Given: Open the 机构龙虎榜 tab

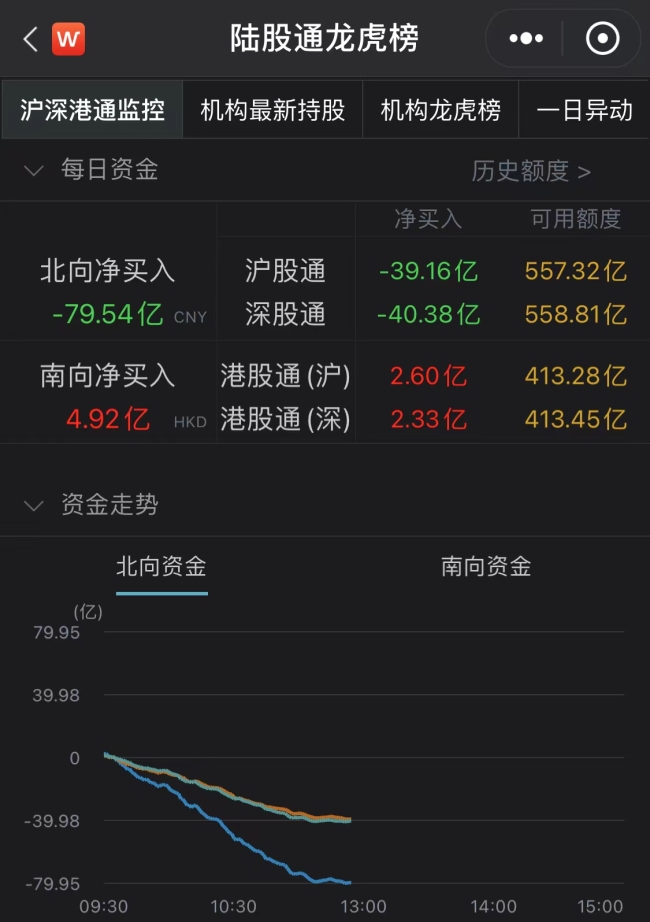Looking at the screenshot, I should pos(440,110).
